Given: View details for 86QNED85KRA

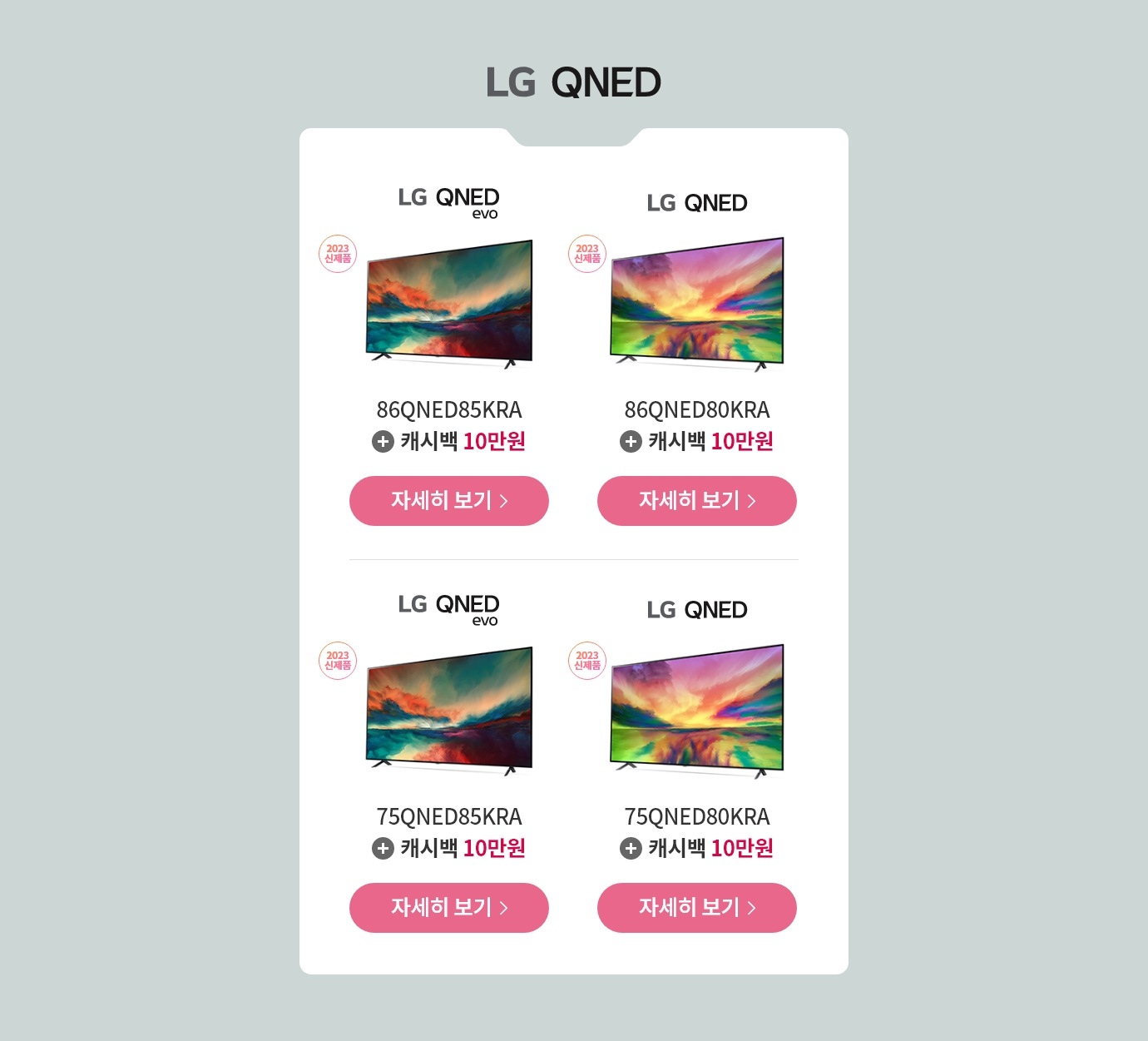Looking at the screenshot, I should click(449, 501).
